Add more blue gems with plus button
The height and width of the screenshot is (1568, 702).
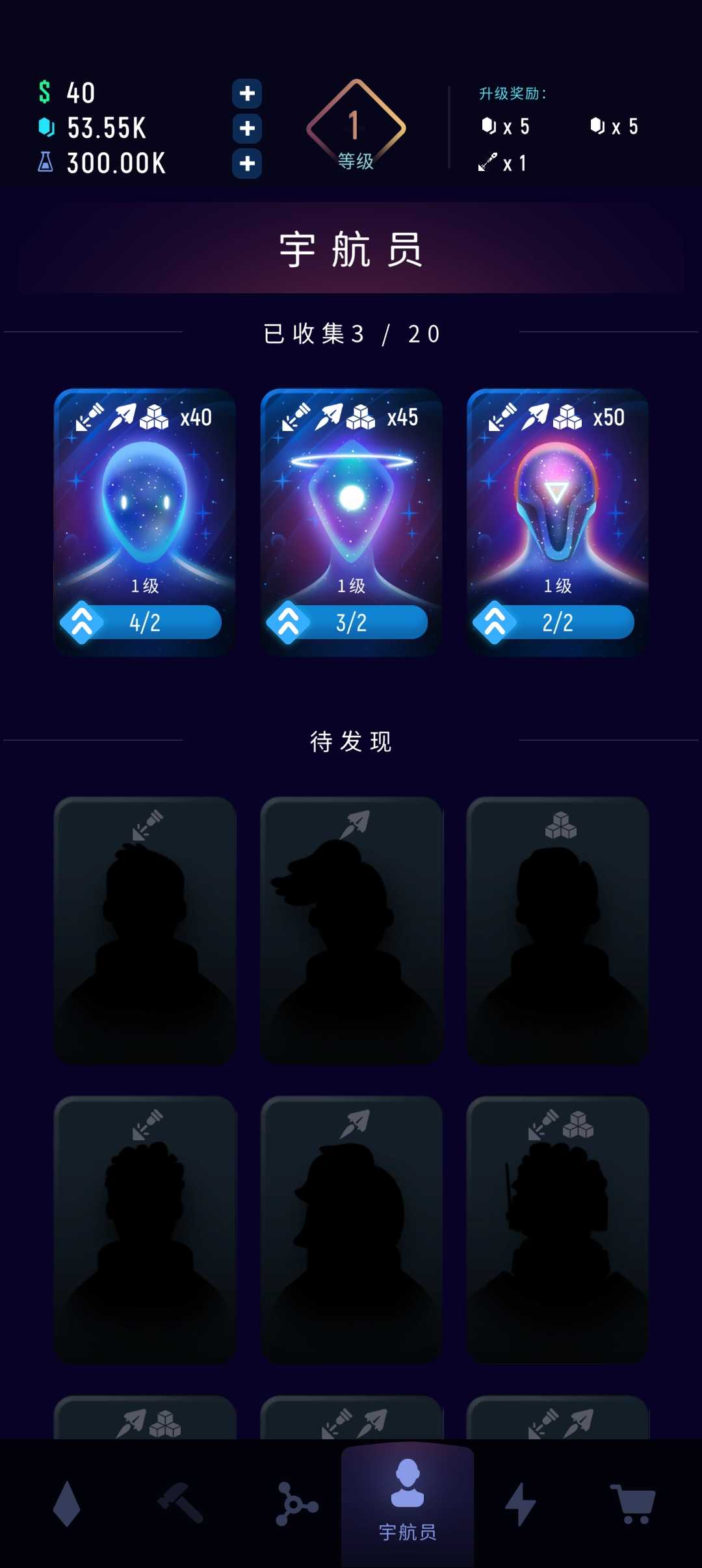[x=247, y=128]
